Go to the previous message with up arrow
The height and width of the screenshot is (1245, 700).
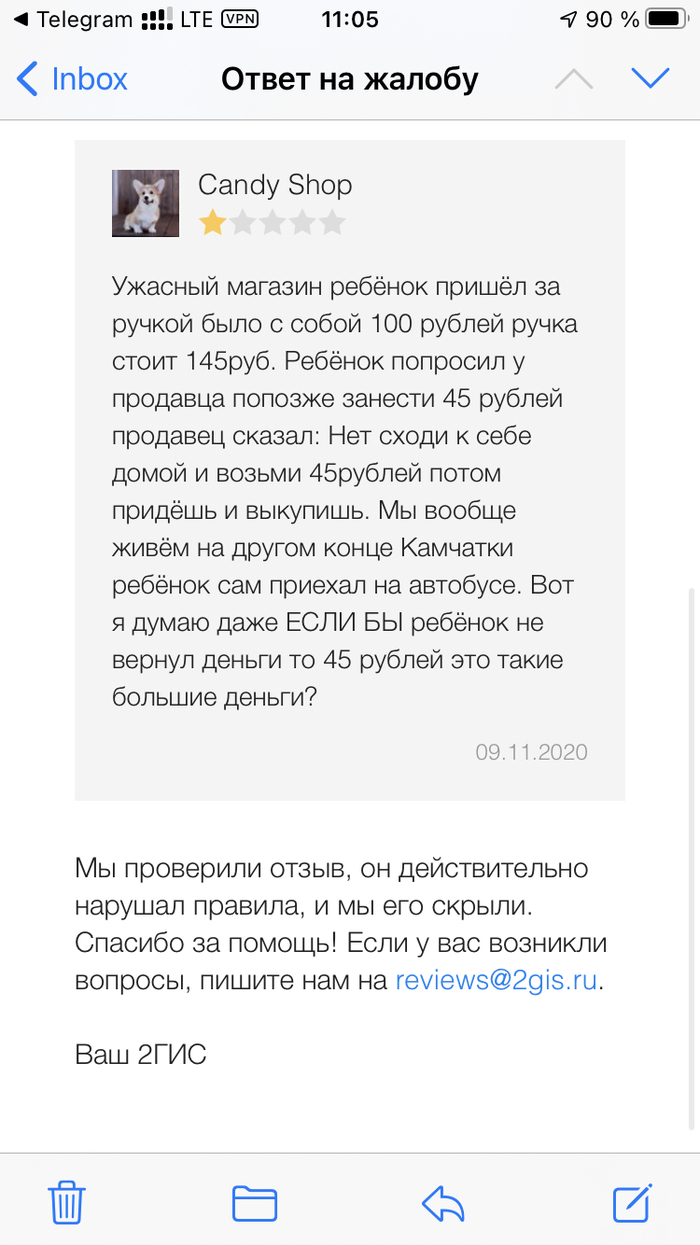[x=573, y=79]
